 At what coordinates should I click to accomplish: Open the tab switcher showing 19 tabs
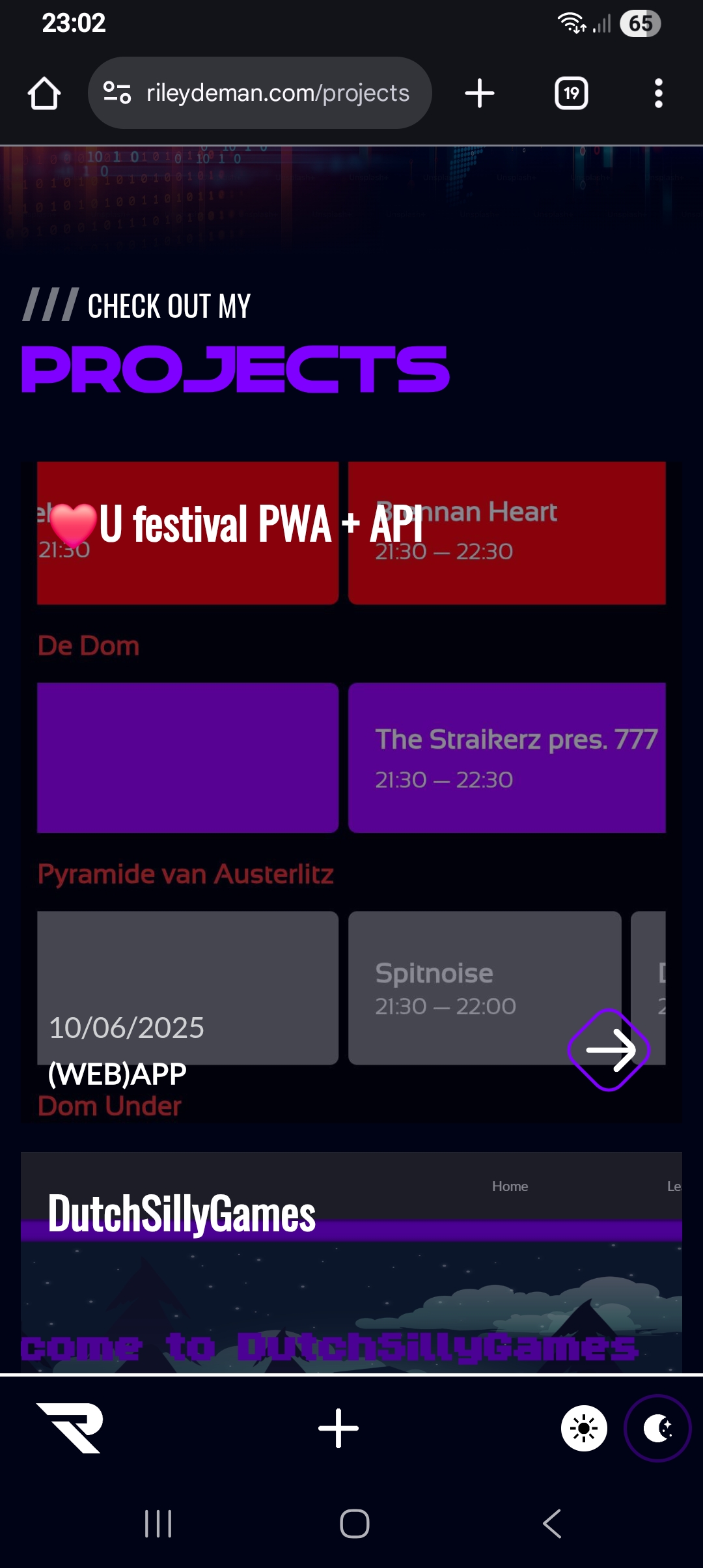coord(572,93)
